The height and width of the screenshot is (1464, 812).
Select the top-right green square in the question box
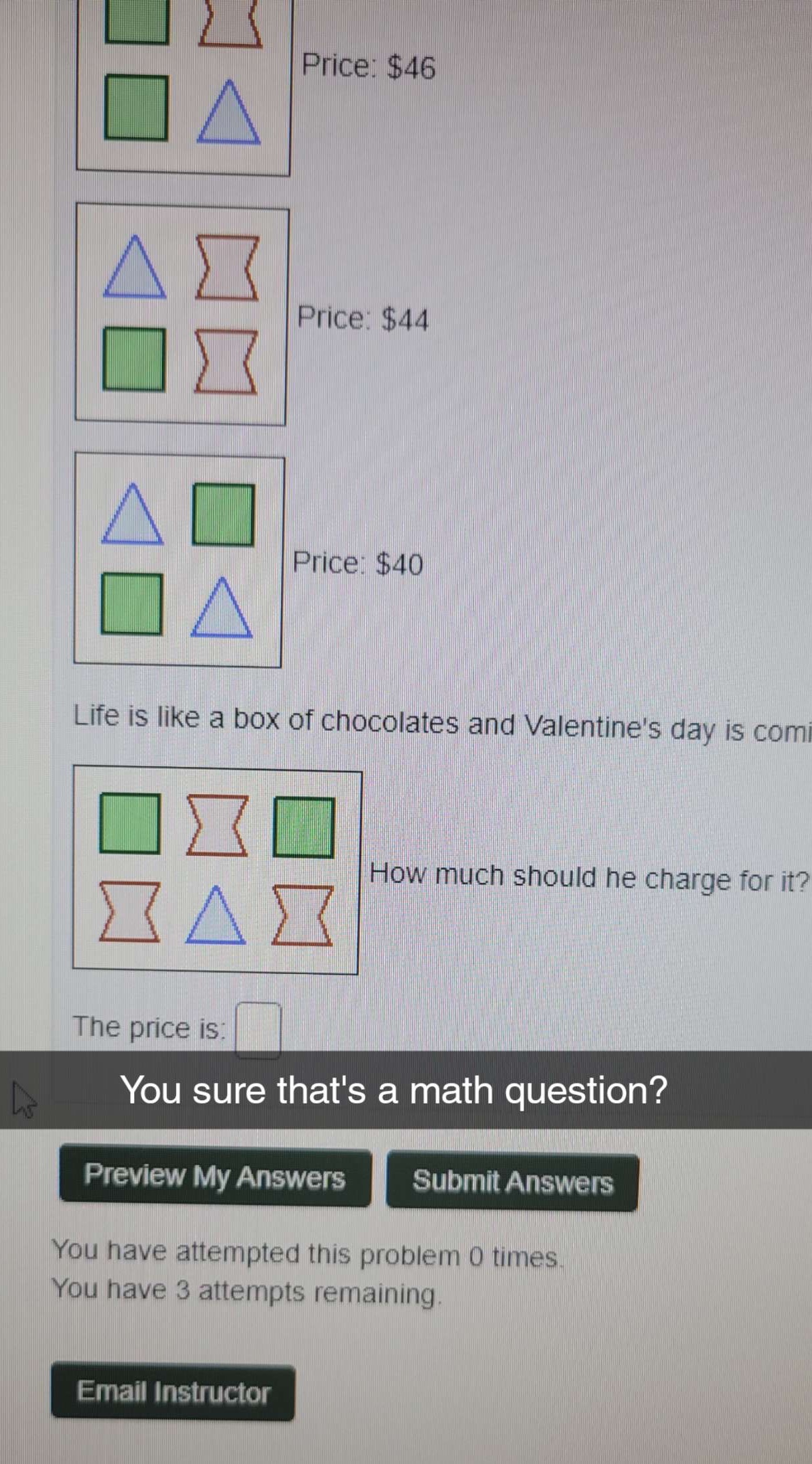(305, 826)
